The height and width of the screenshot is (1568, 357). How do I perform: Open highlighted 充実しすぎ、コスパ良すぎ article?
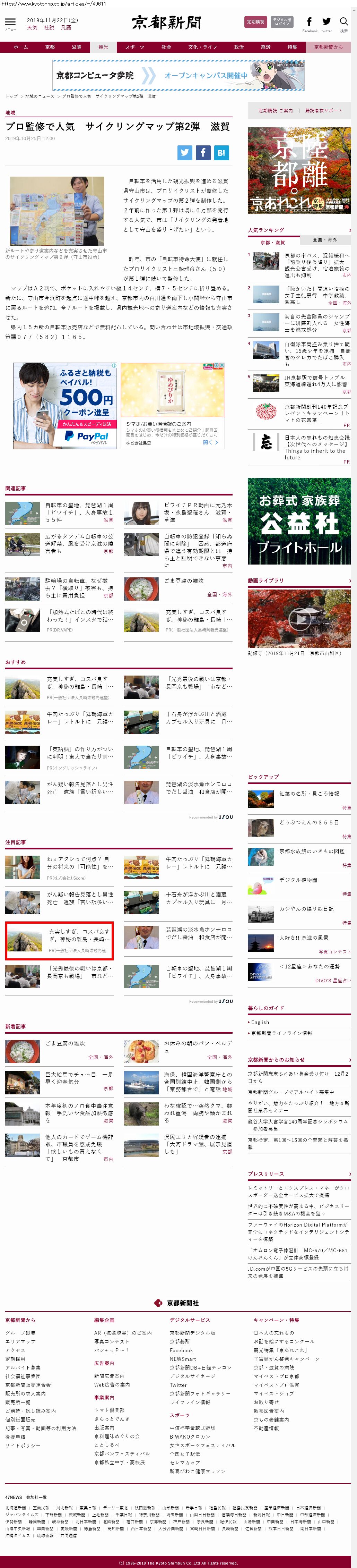pos(59,940)
